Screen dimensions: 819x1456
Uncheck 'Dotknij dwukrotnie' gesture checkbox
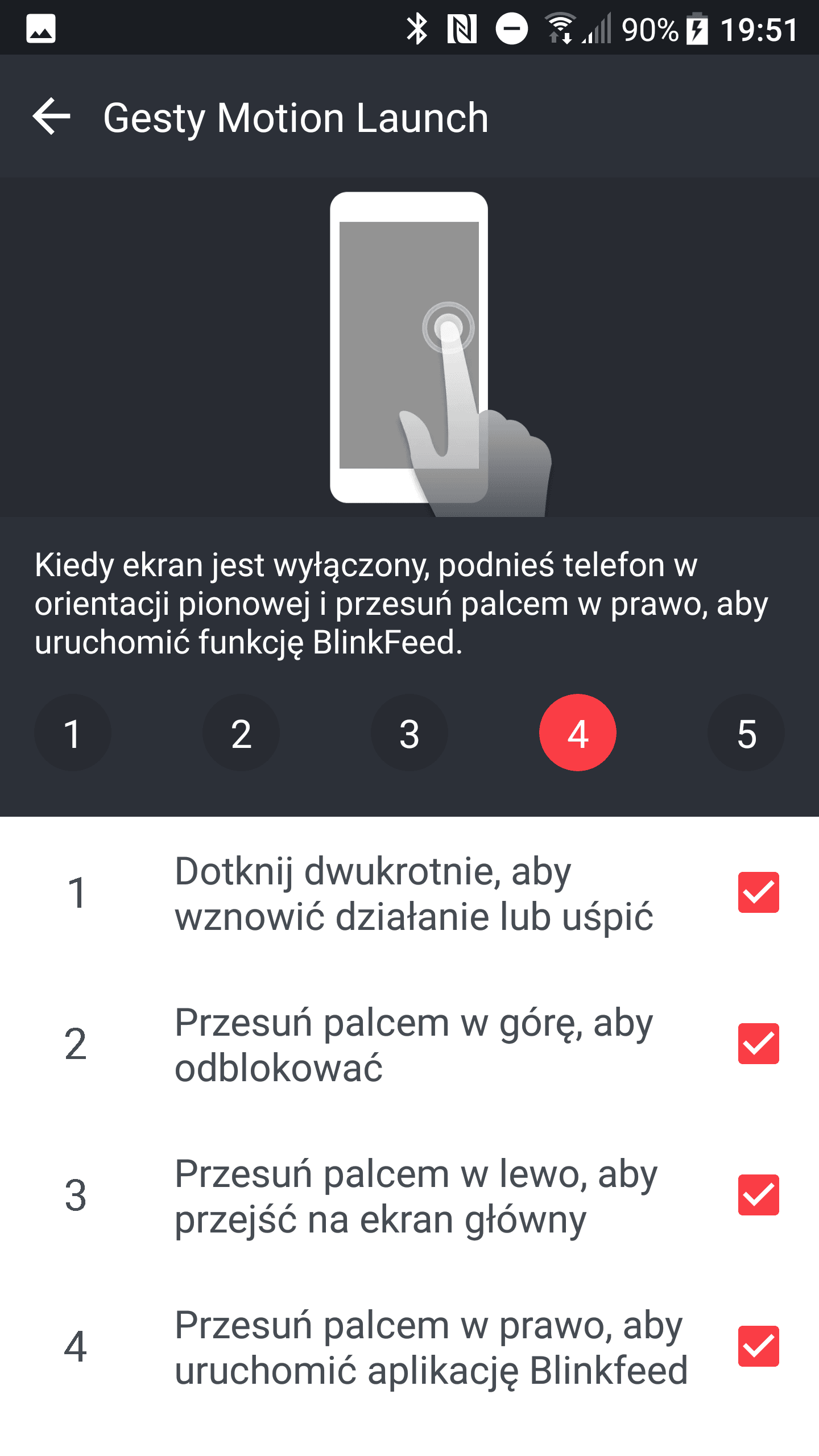[759, 892]
